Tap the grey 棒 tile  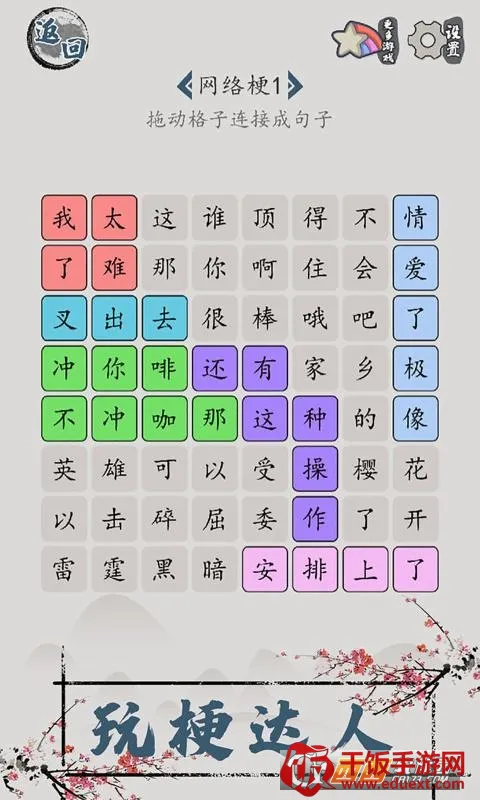coord(265,318)
